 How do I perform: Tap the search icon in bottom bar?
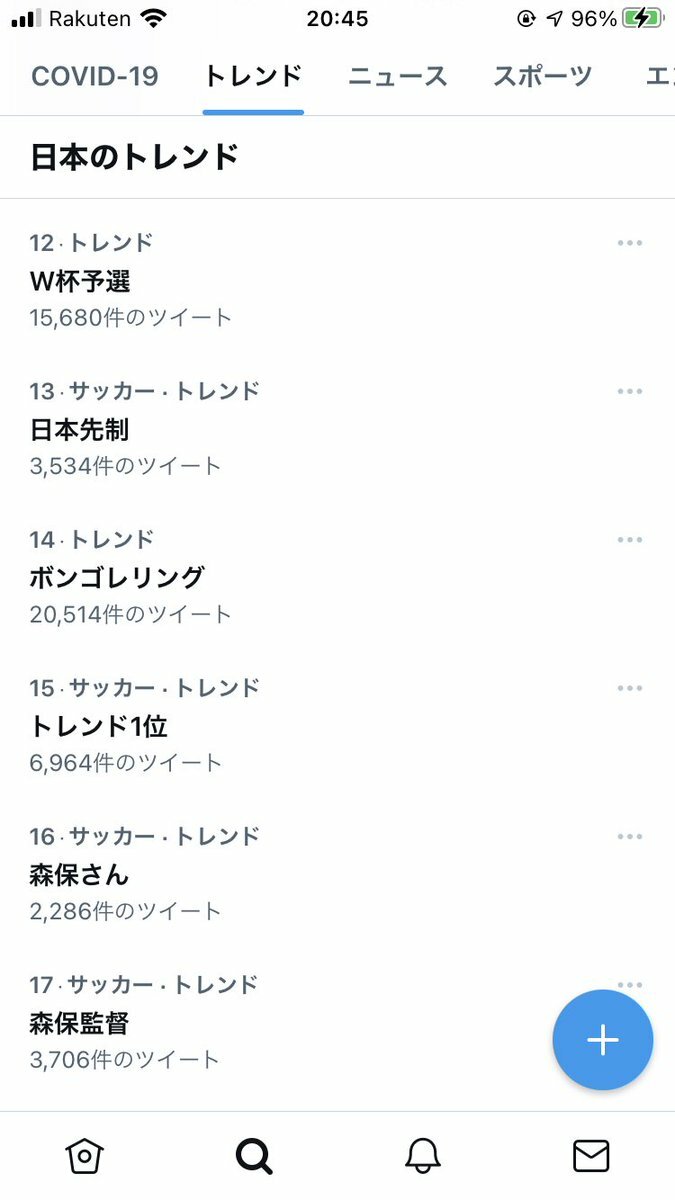click(x=254, y=1156)
